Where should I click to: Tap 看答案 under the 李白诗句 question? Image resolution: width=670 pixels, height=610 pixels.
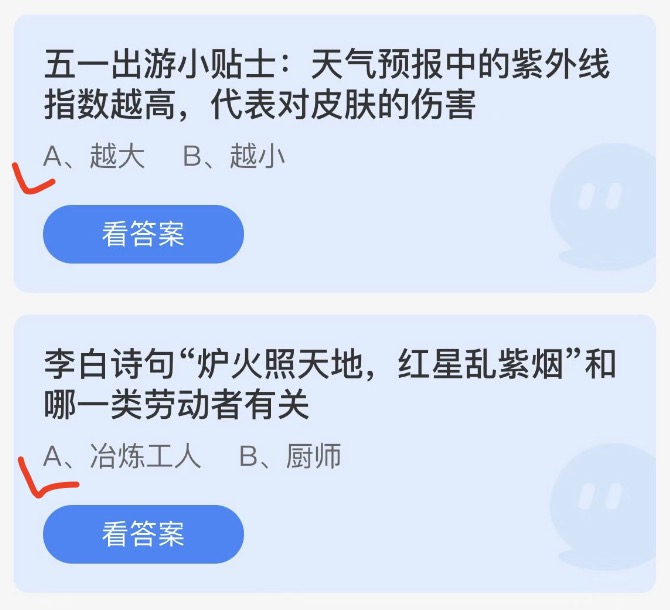tap(143, 534)
